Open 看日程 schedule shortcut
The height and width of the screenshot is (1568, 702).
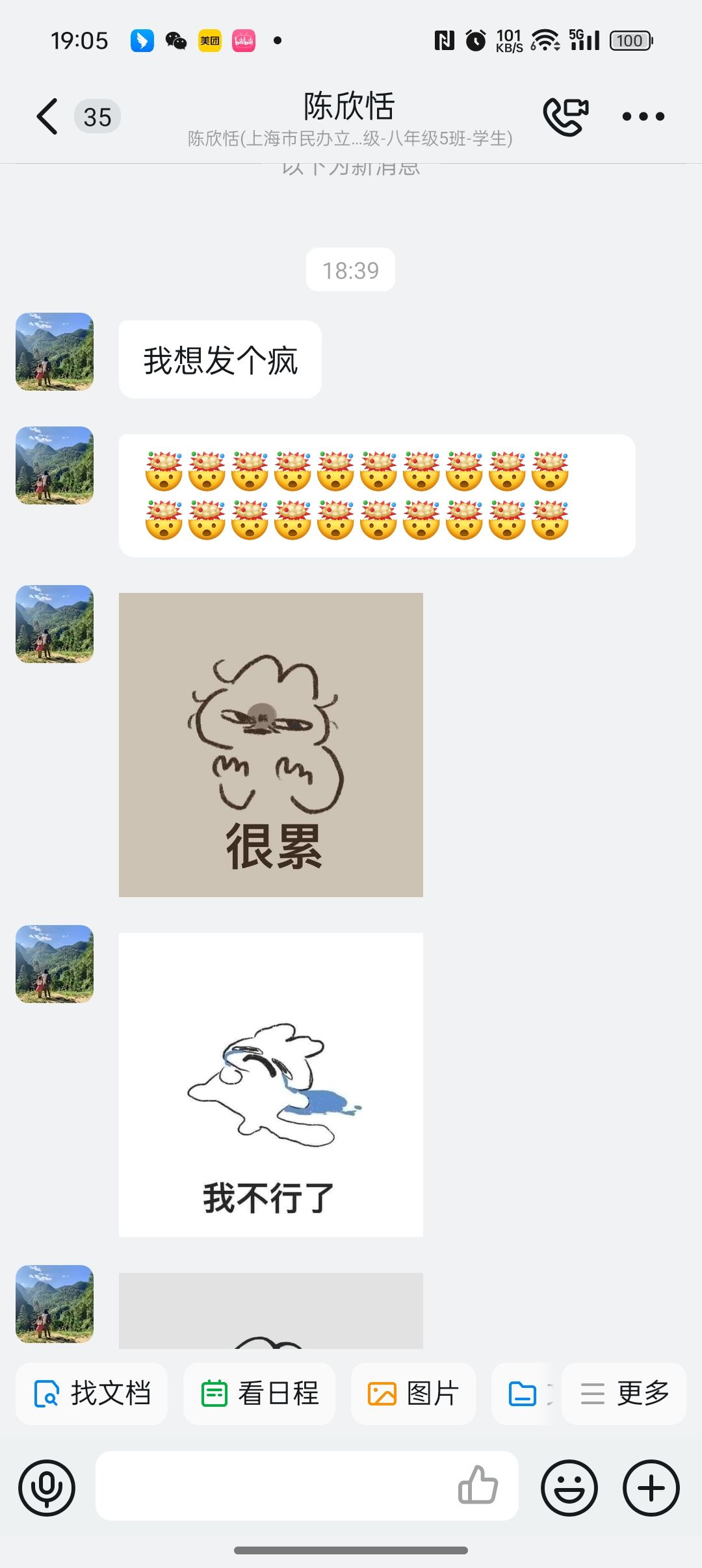(259, 1394)
